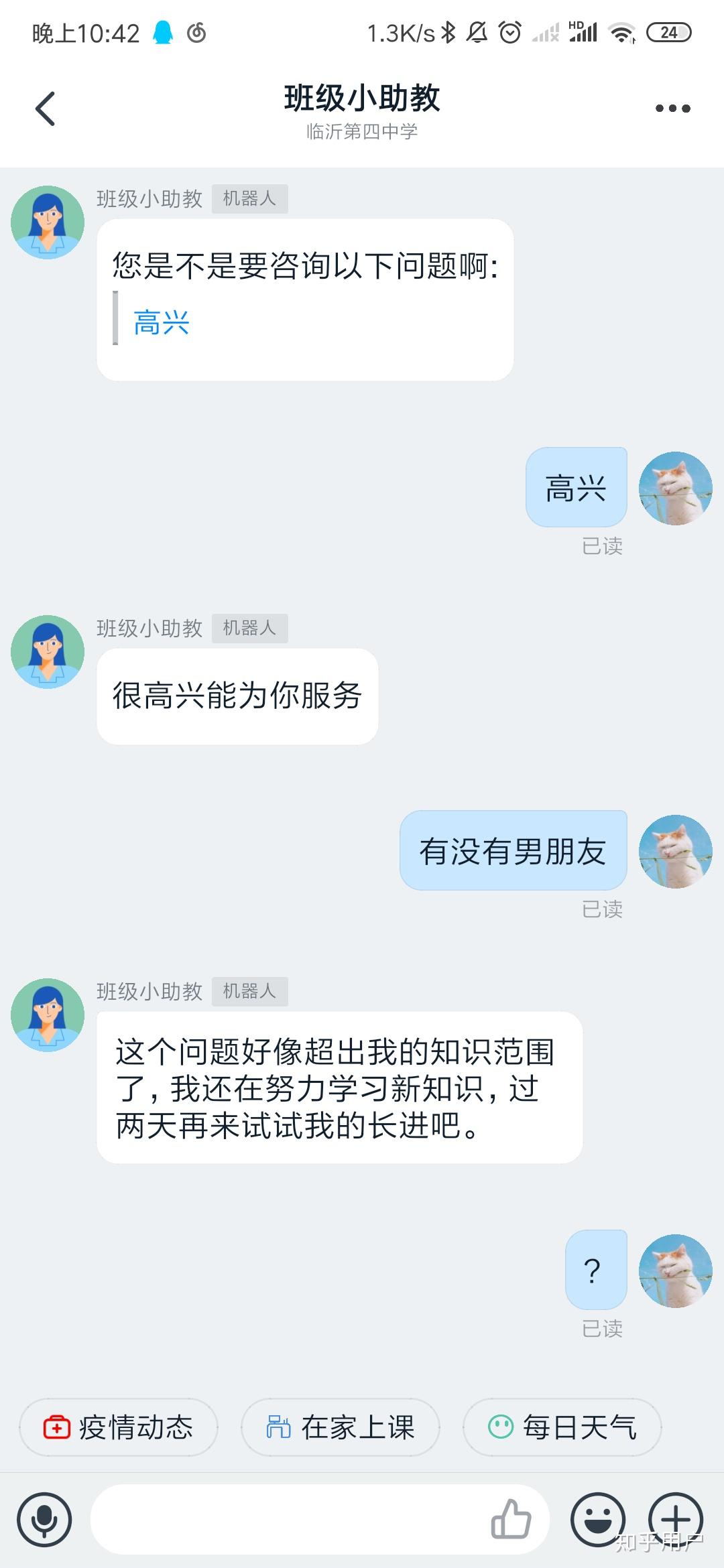The image size is (724, 1568).
Task: Select the 疫情动态 quick chip
Action: pos(119,1427)
